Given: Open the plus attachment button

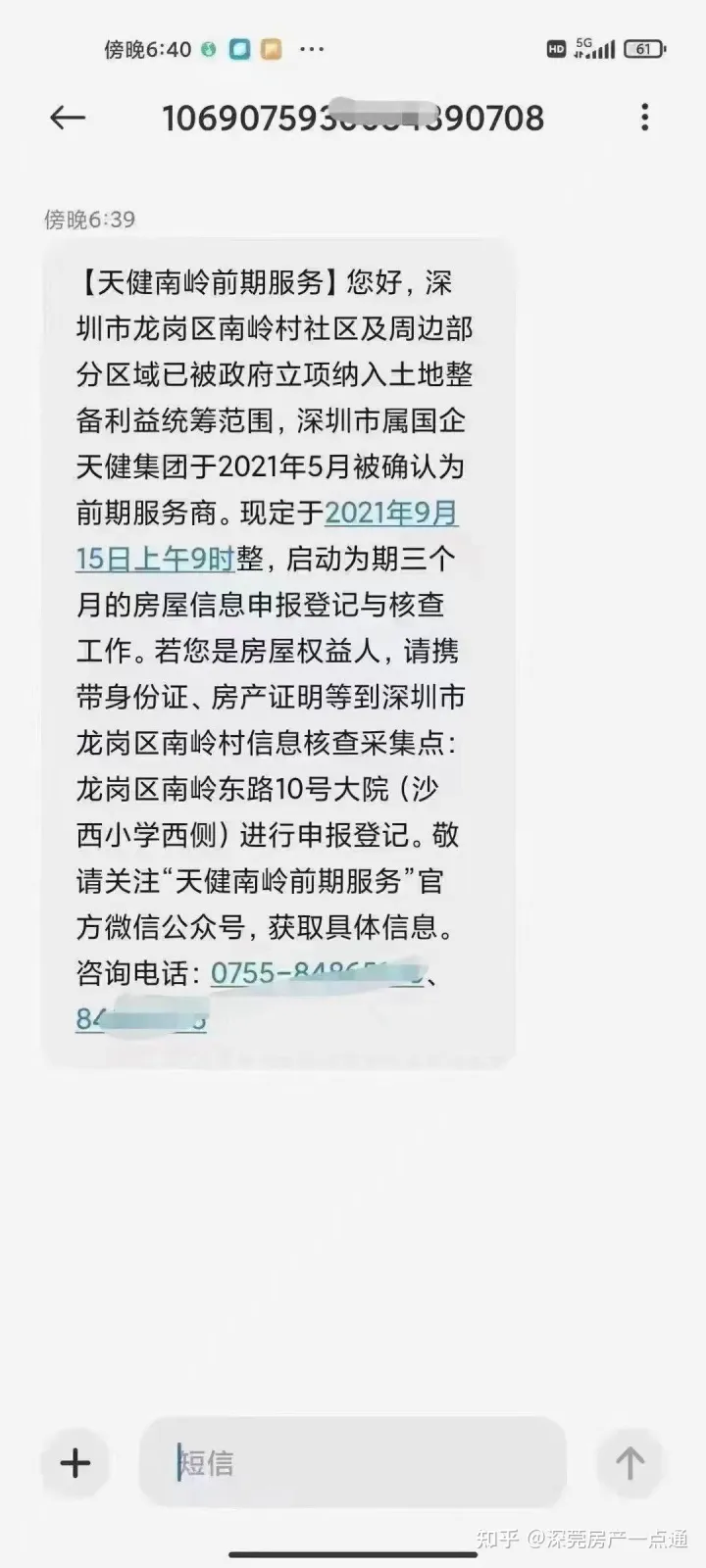Looking at the screenshot, I should (76, 1463).
